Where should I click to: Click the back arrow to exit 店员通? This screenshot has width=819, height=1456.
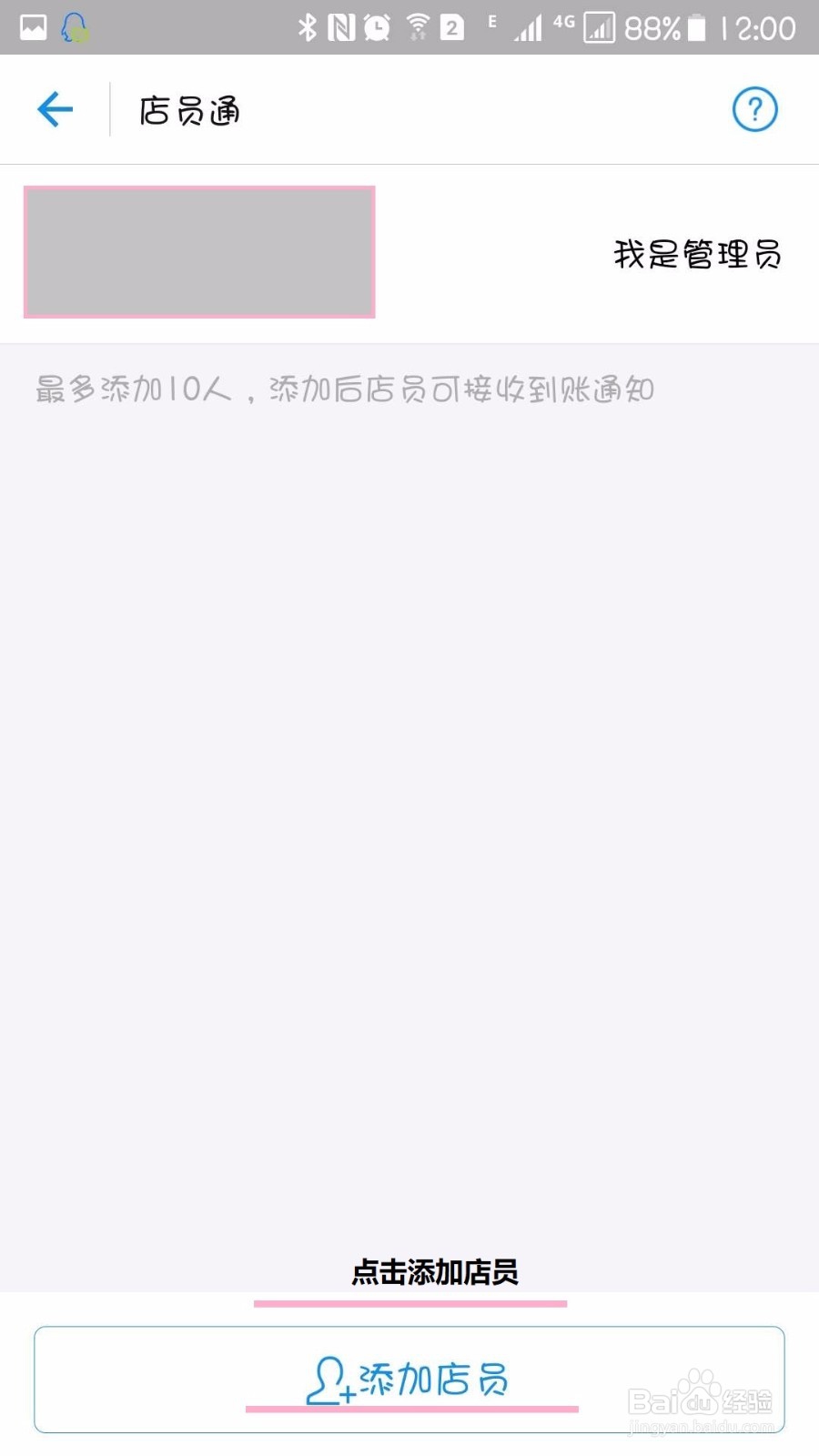pos(55,108)
